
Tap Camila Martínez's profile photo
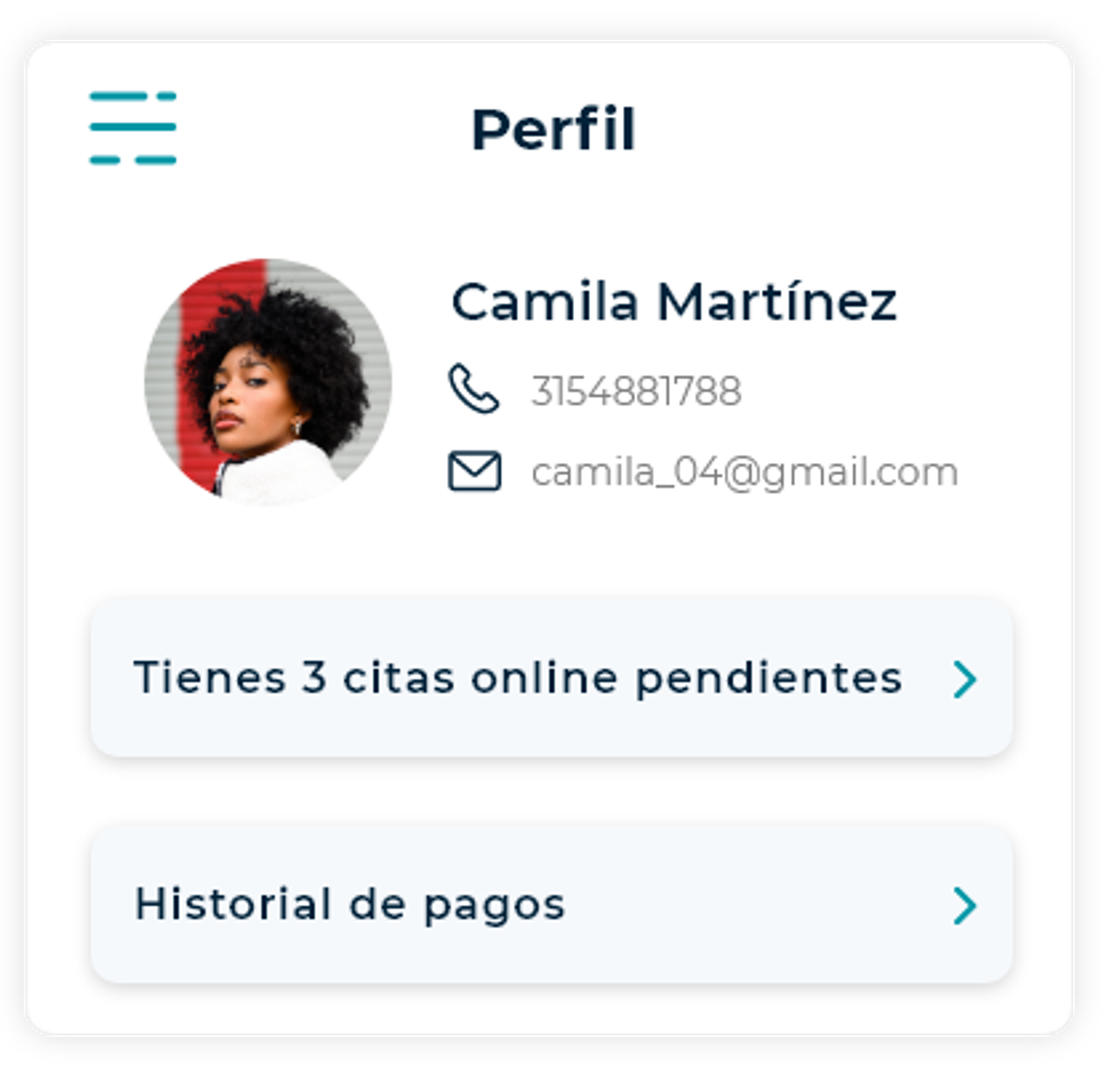click(x=268, y=382)
